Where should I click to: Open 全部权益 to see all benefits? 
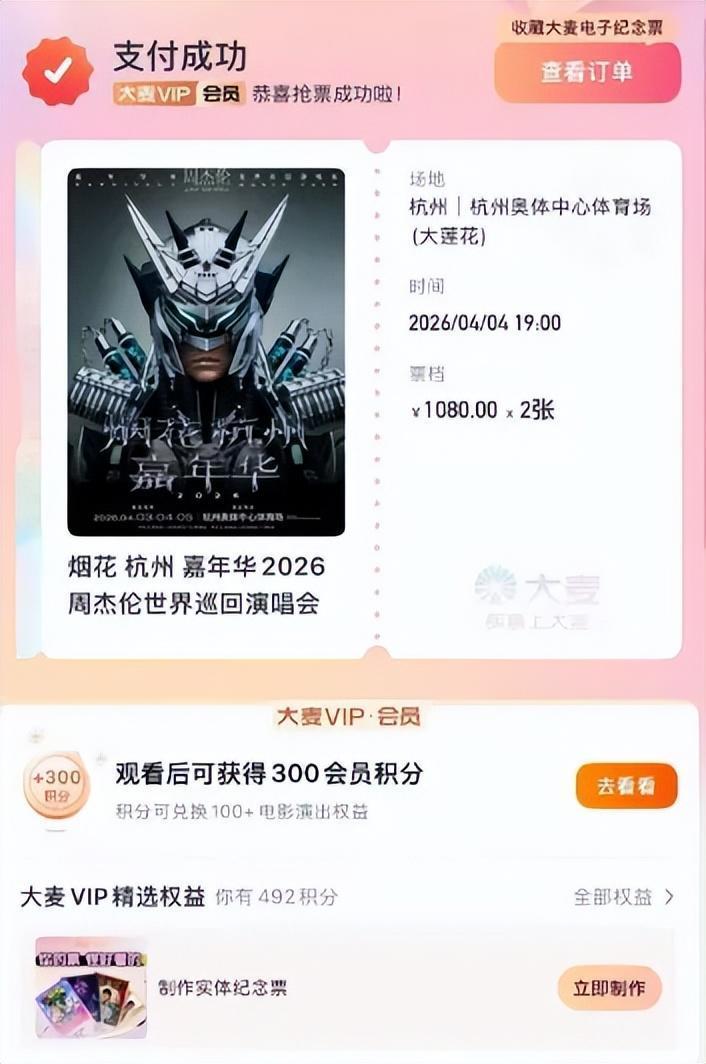[624, 897]
